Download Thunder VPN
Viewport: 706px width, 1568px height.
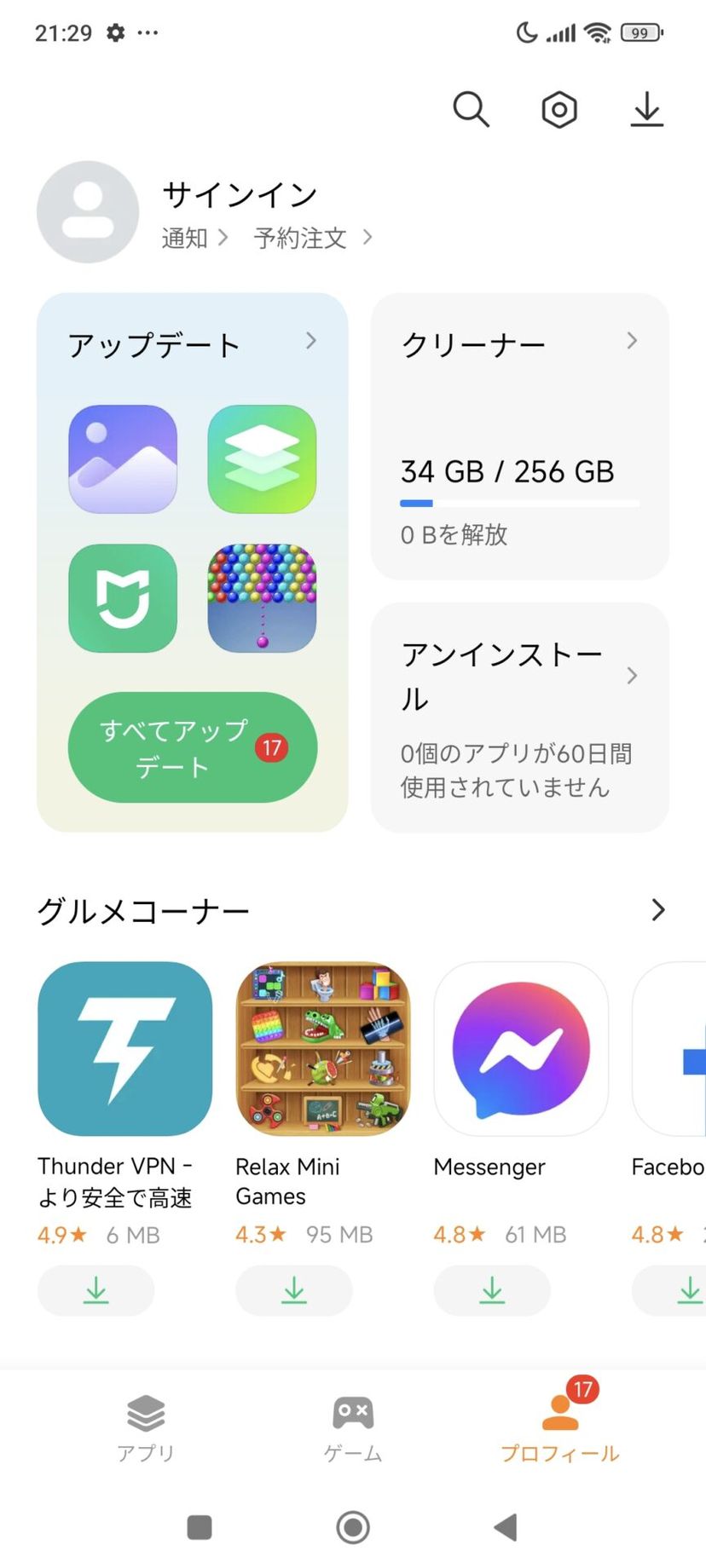click(96, 1290)
